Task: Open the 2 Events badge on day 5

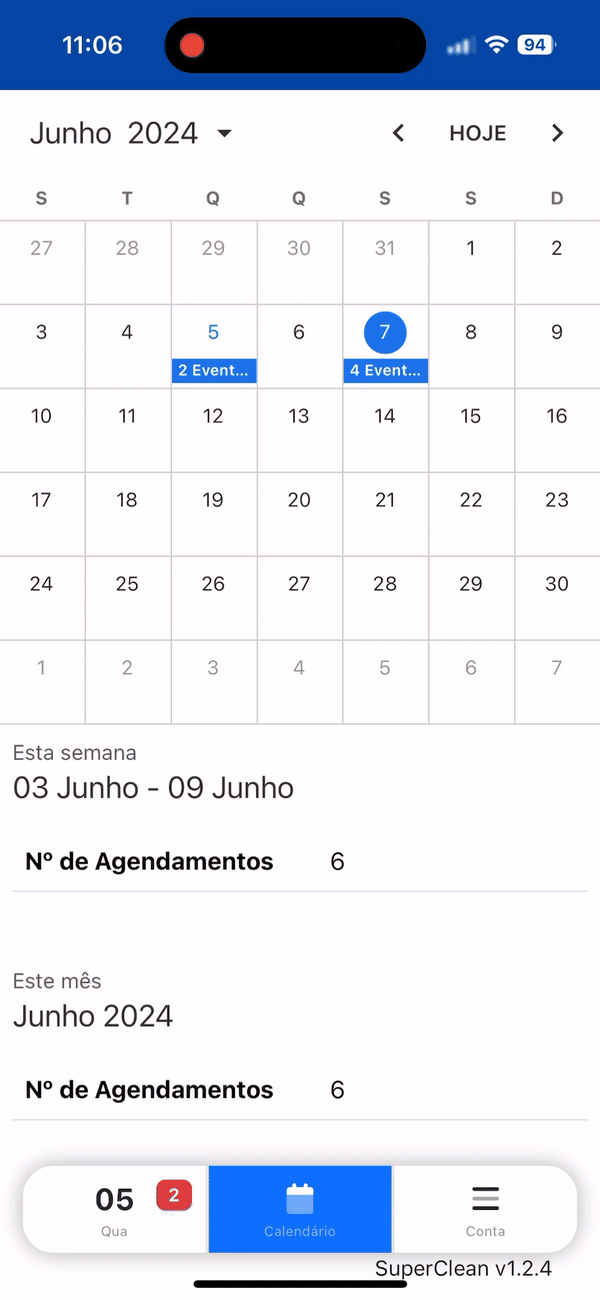Action: pyautogui.click(x=213, y=371)
